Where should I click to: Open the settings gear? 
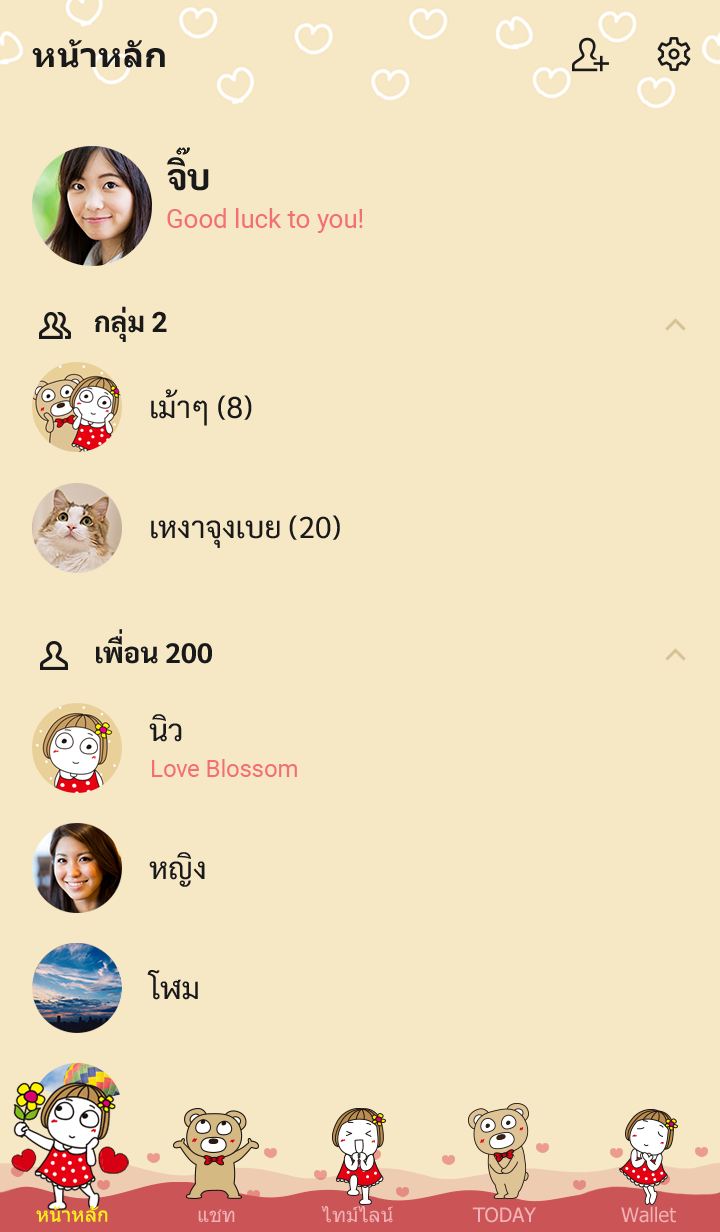point(674,55)
